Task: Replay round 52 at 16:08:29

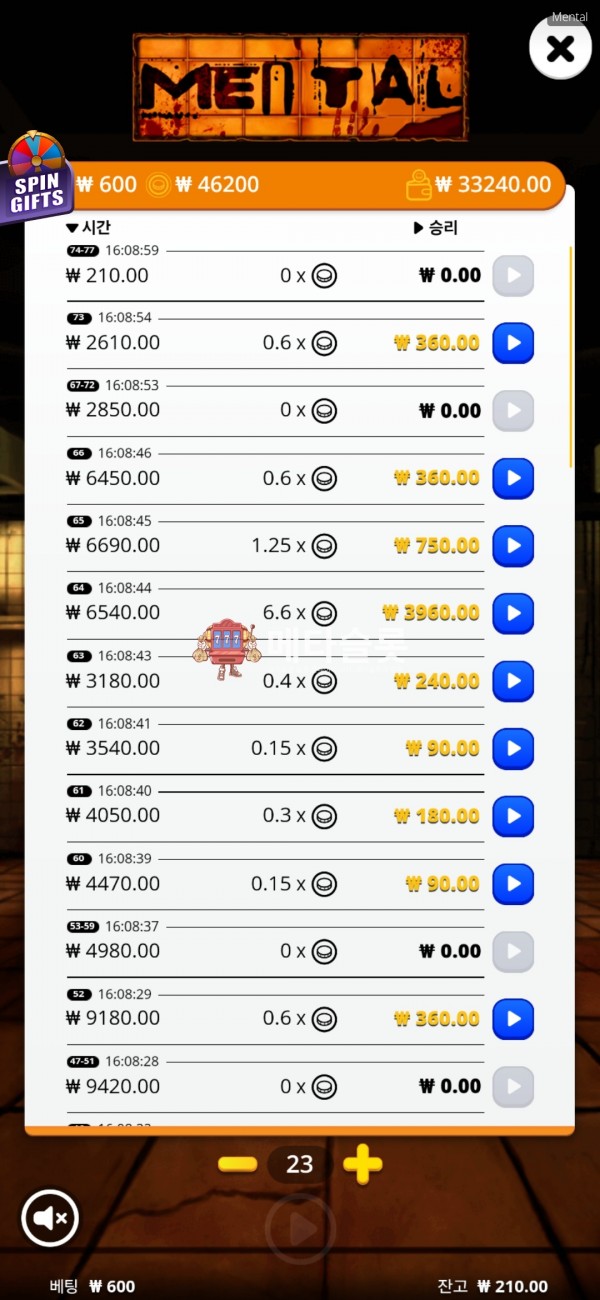Action: 513,1019
